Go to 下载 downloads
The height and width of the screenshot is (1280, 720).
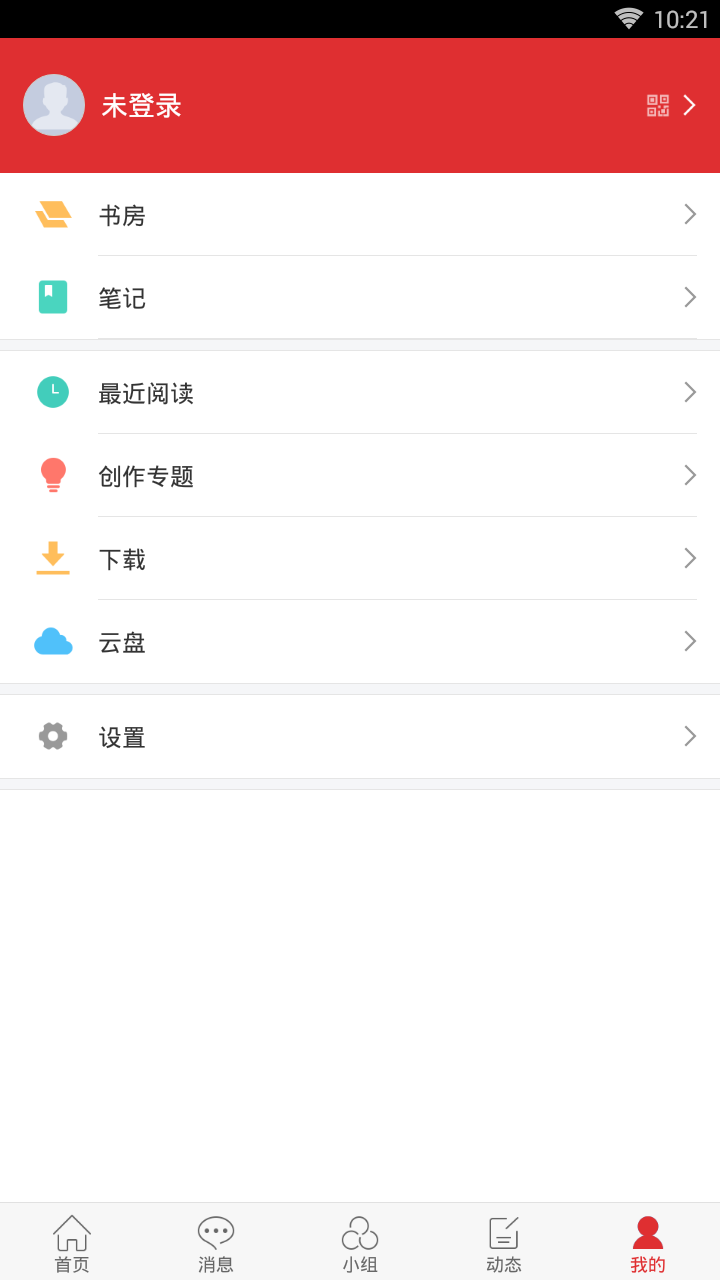[x=360, y=558]
